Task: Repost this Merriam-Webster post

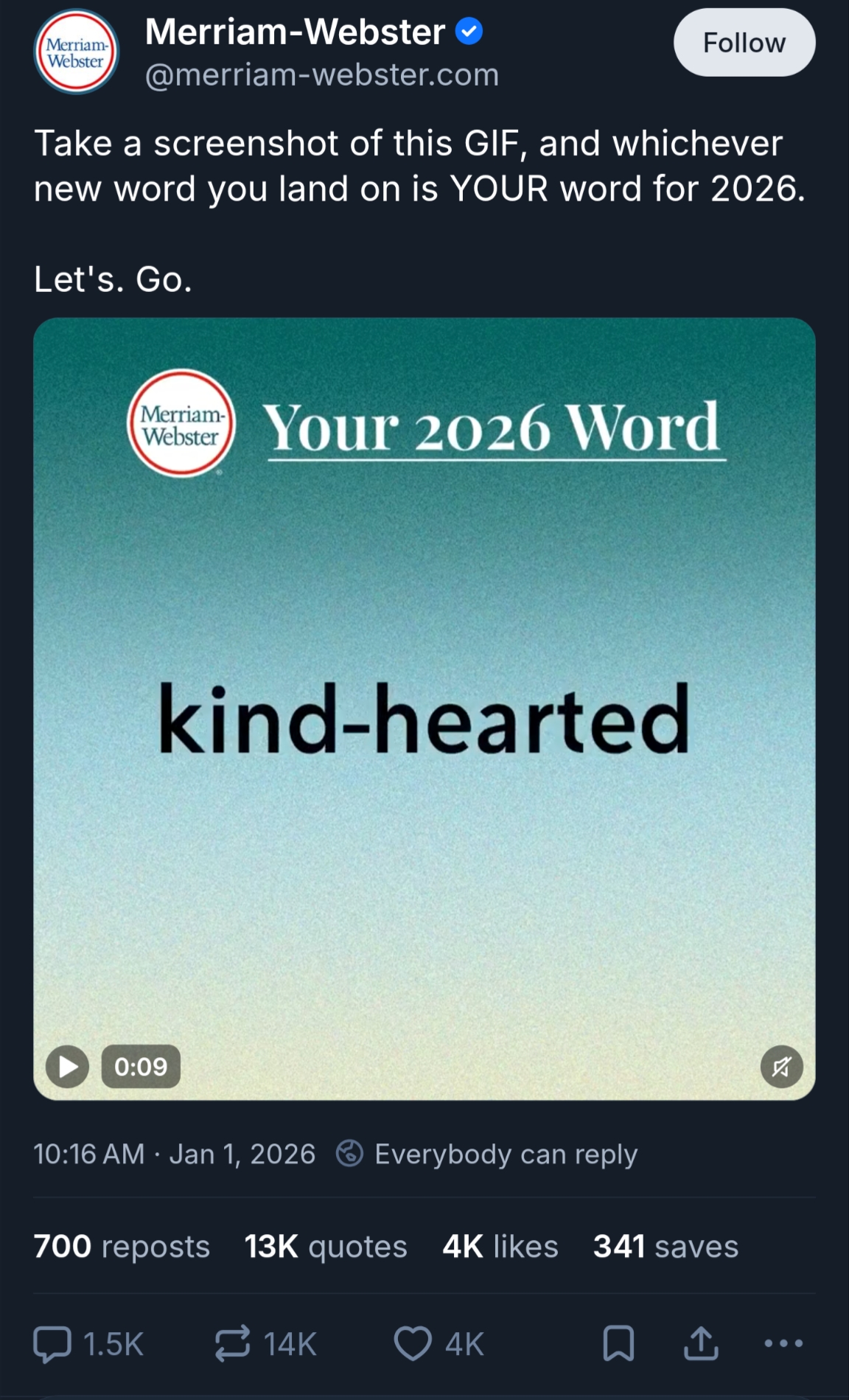Action: coord(233,1343)
